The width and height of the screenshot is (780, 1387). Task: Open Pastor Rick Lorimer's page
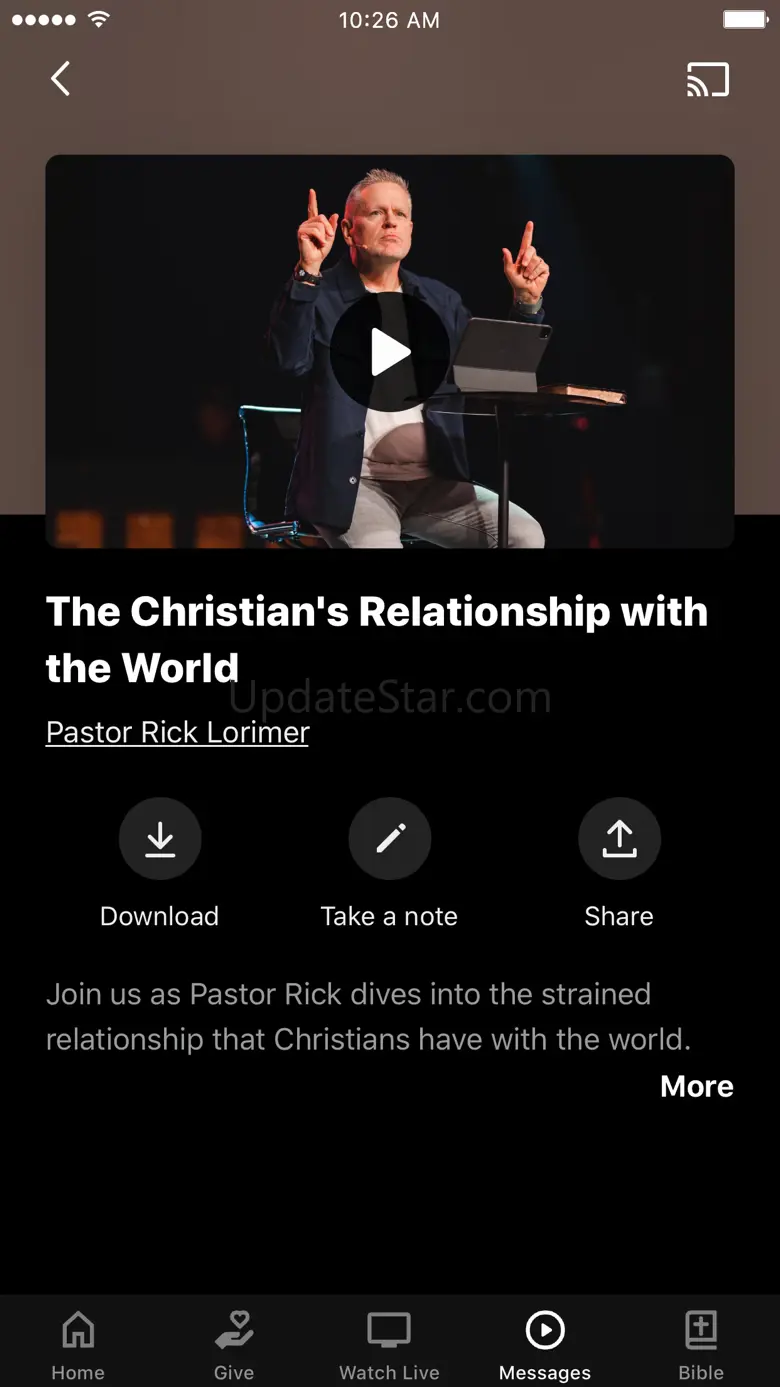click(x=177, y=732)
